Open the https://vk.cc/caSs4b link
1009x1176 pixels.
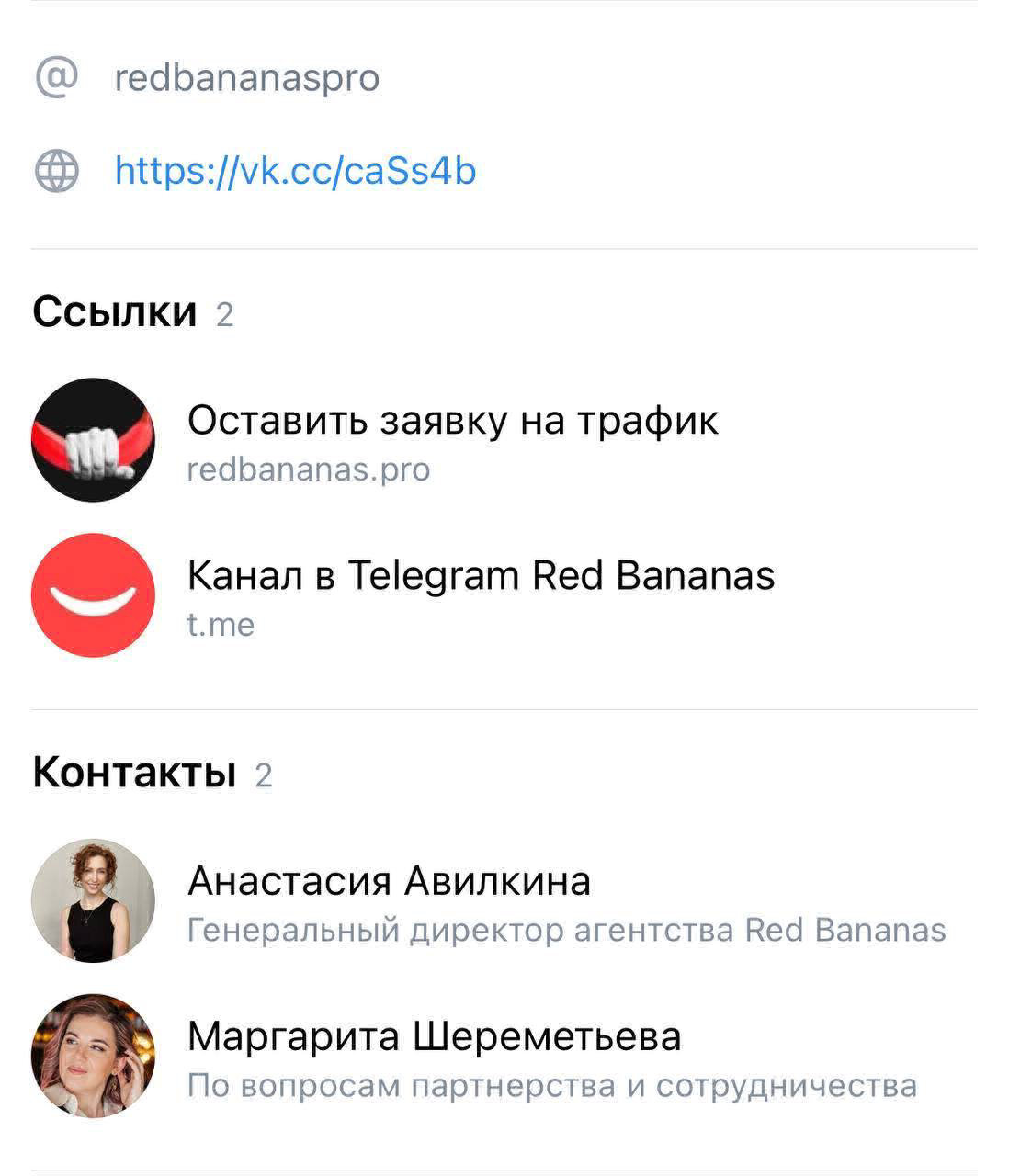point(295,171)
